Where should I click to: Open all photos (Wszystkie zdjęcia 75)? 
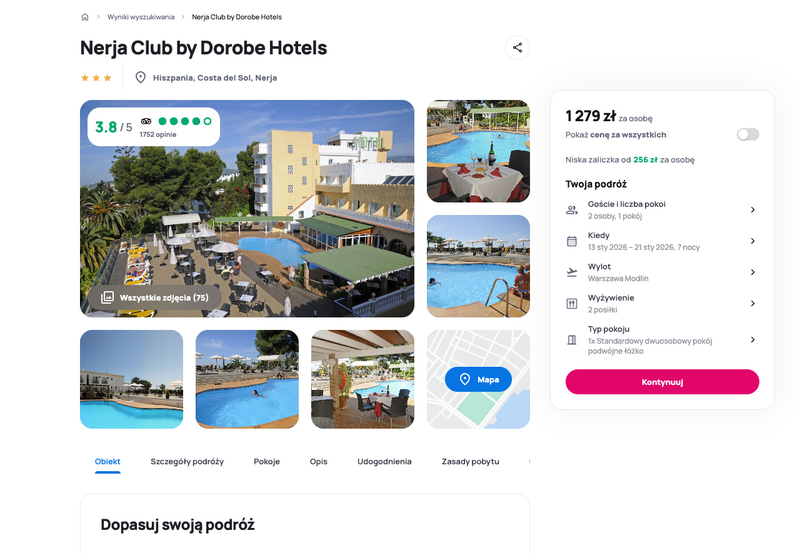(x=154, y=297)
